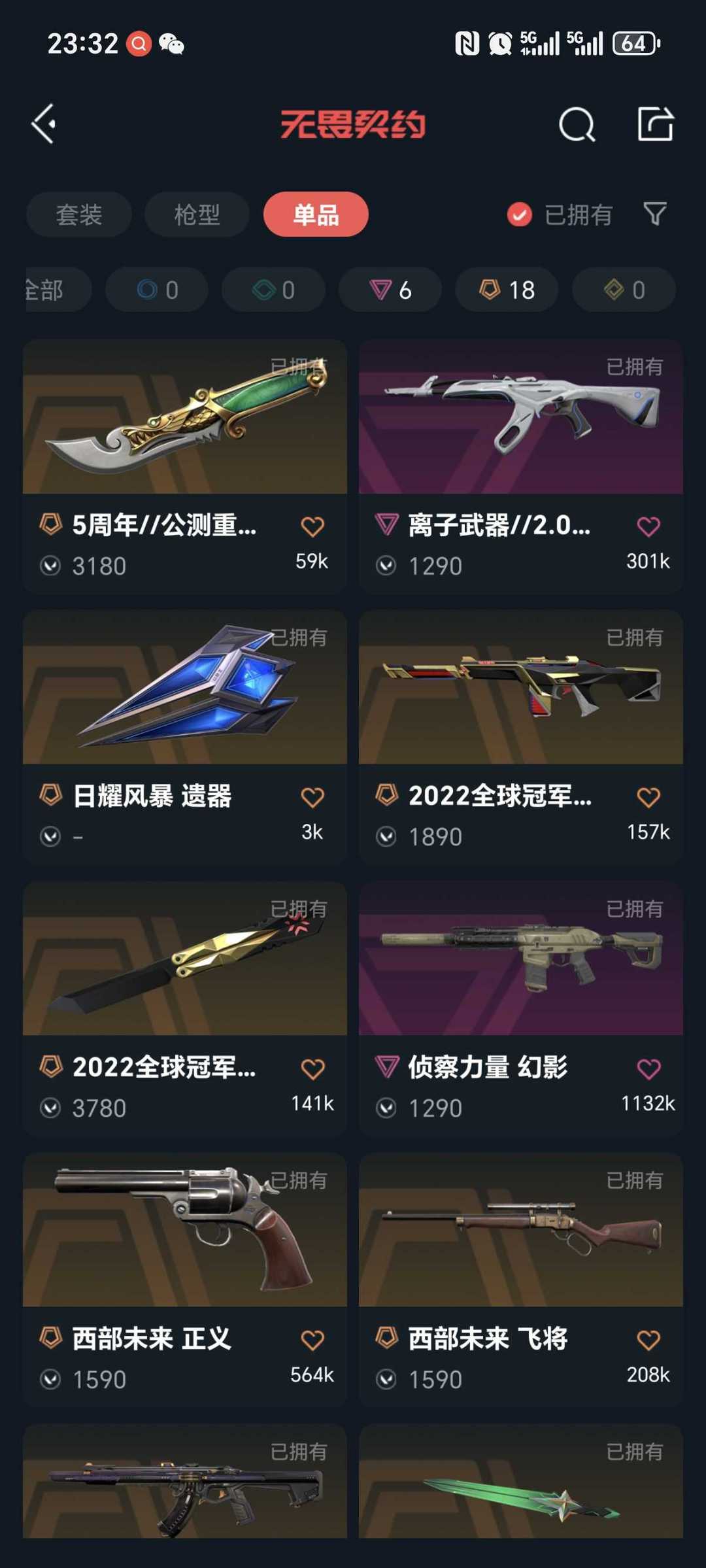The width and height of the screenshot is (706, 1568).
Task: Tap the share icon in the header
Action: point(655,124)
